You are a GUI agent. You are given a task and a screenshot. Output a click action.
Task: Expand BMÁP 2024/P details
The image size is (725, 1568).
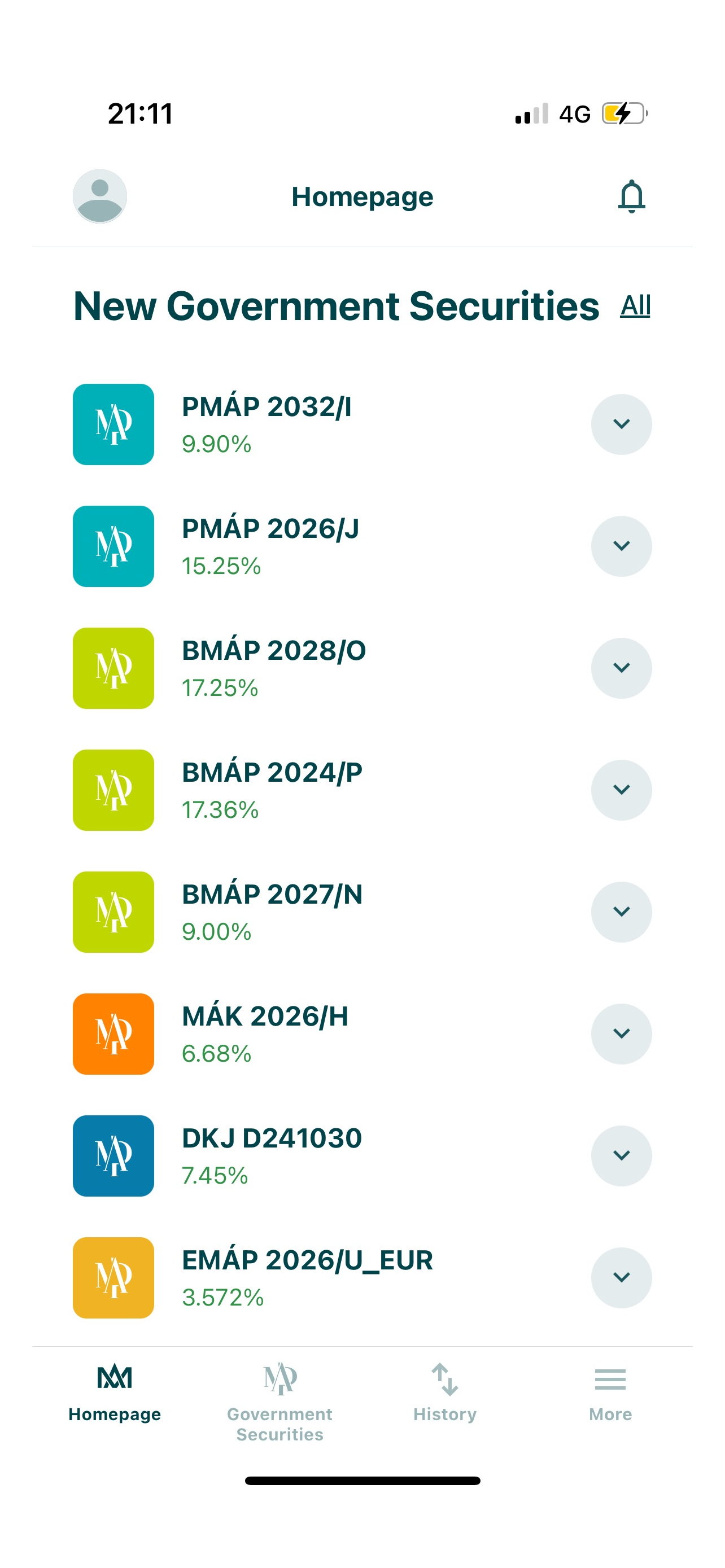(x=621, y=790)
